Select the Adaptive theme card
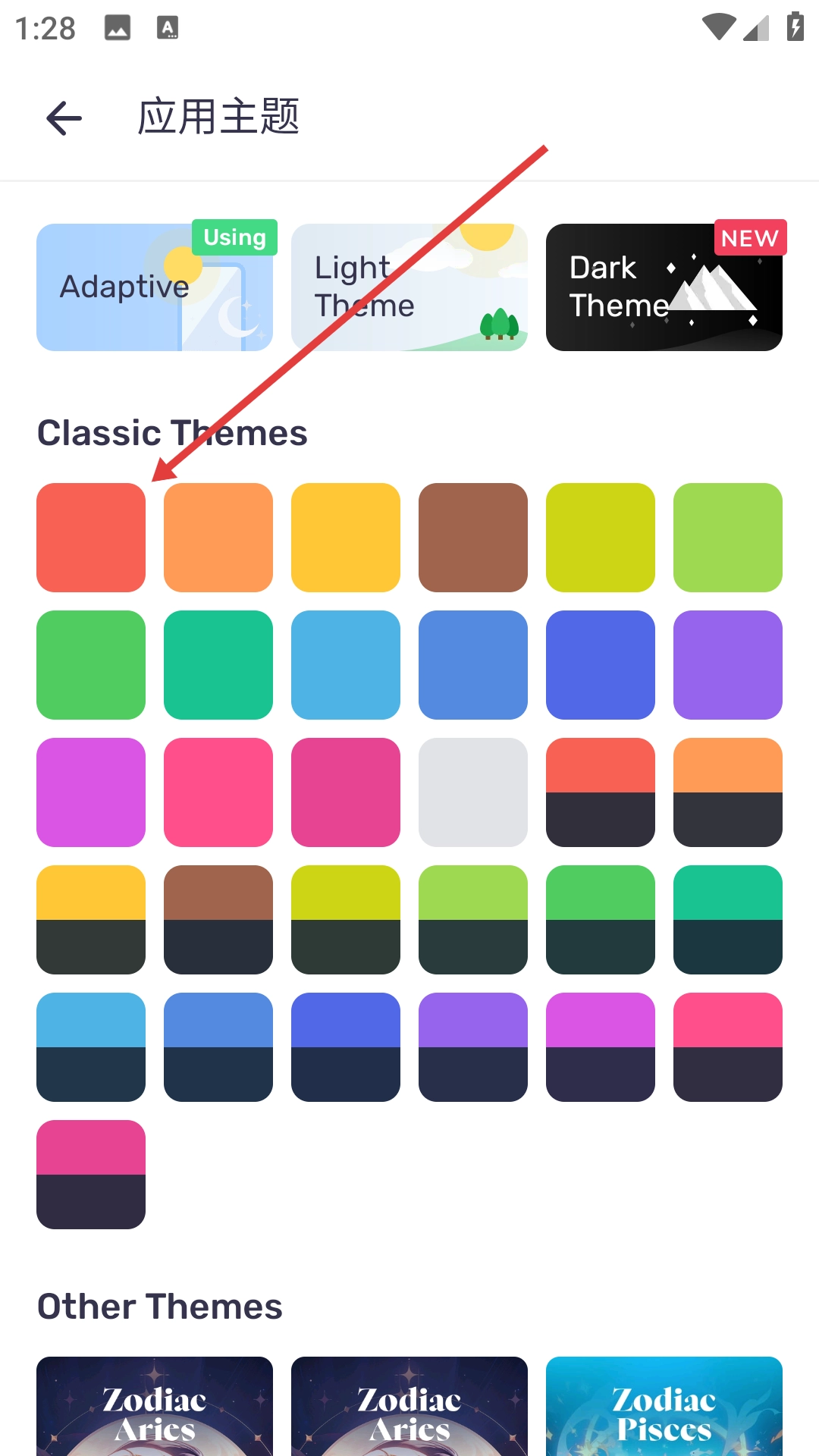 click(155, 287)
